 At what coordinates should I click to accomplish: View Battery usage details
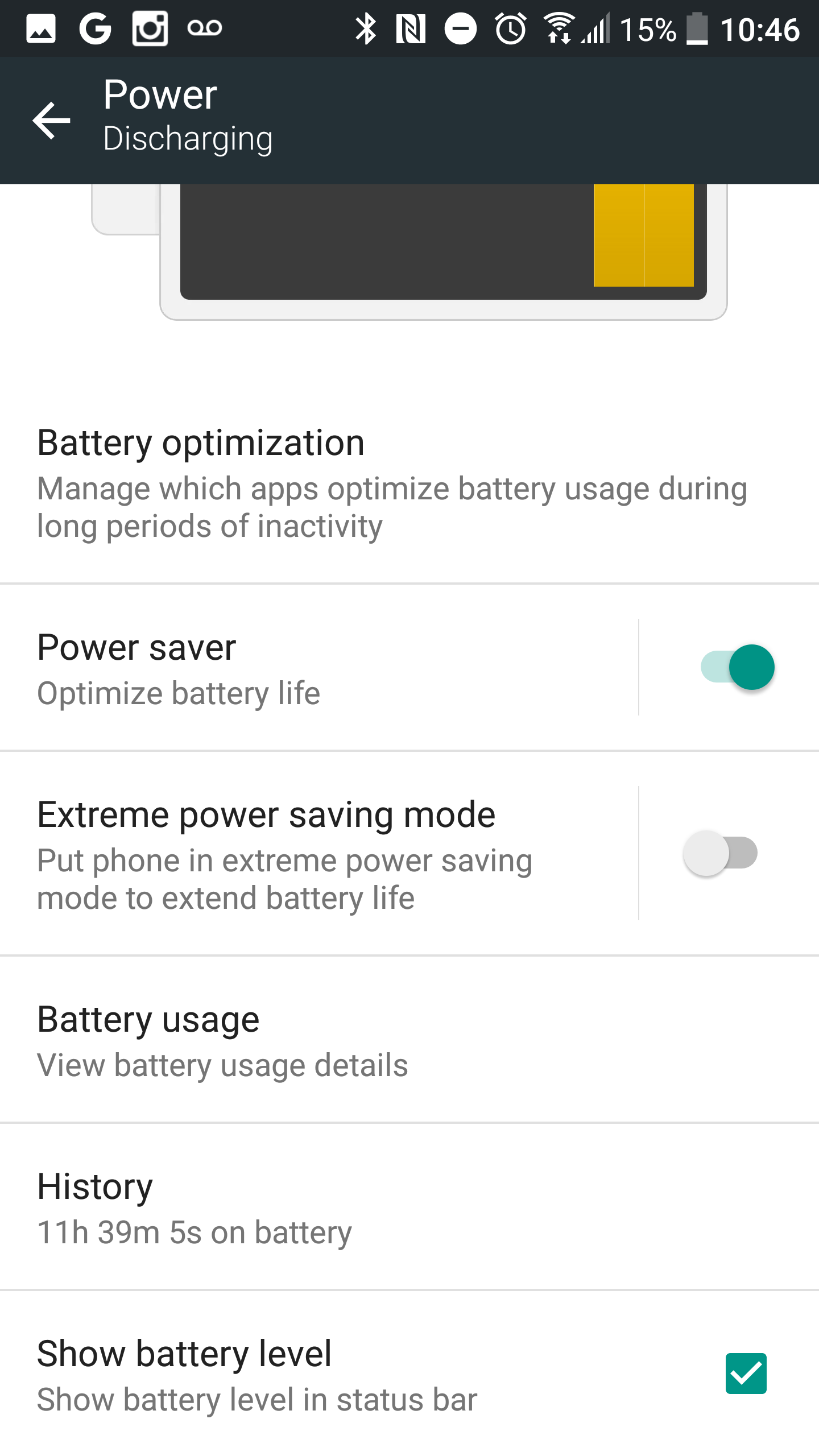point(392,1041)
